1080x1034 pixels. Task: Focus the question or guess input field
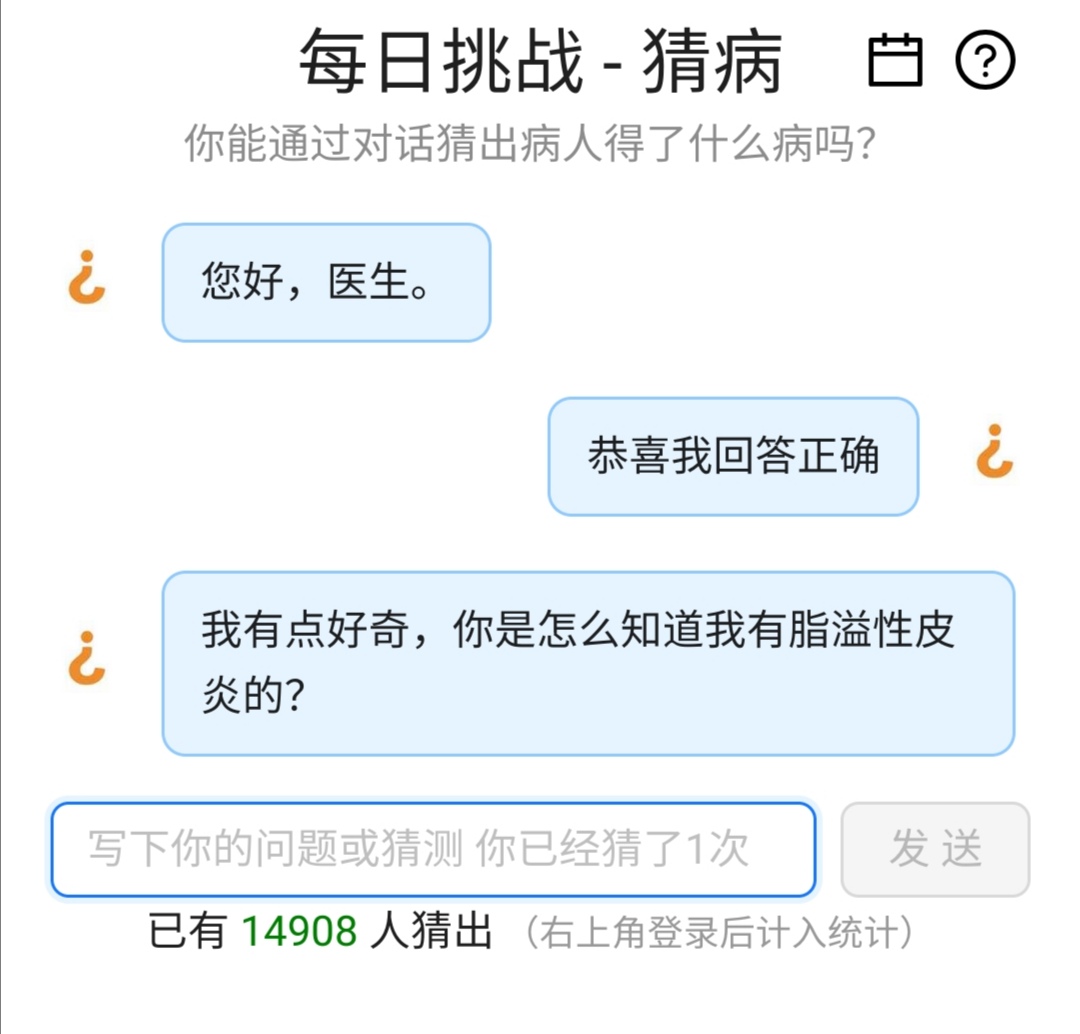(x=433, y=849)
